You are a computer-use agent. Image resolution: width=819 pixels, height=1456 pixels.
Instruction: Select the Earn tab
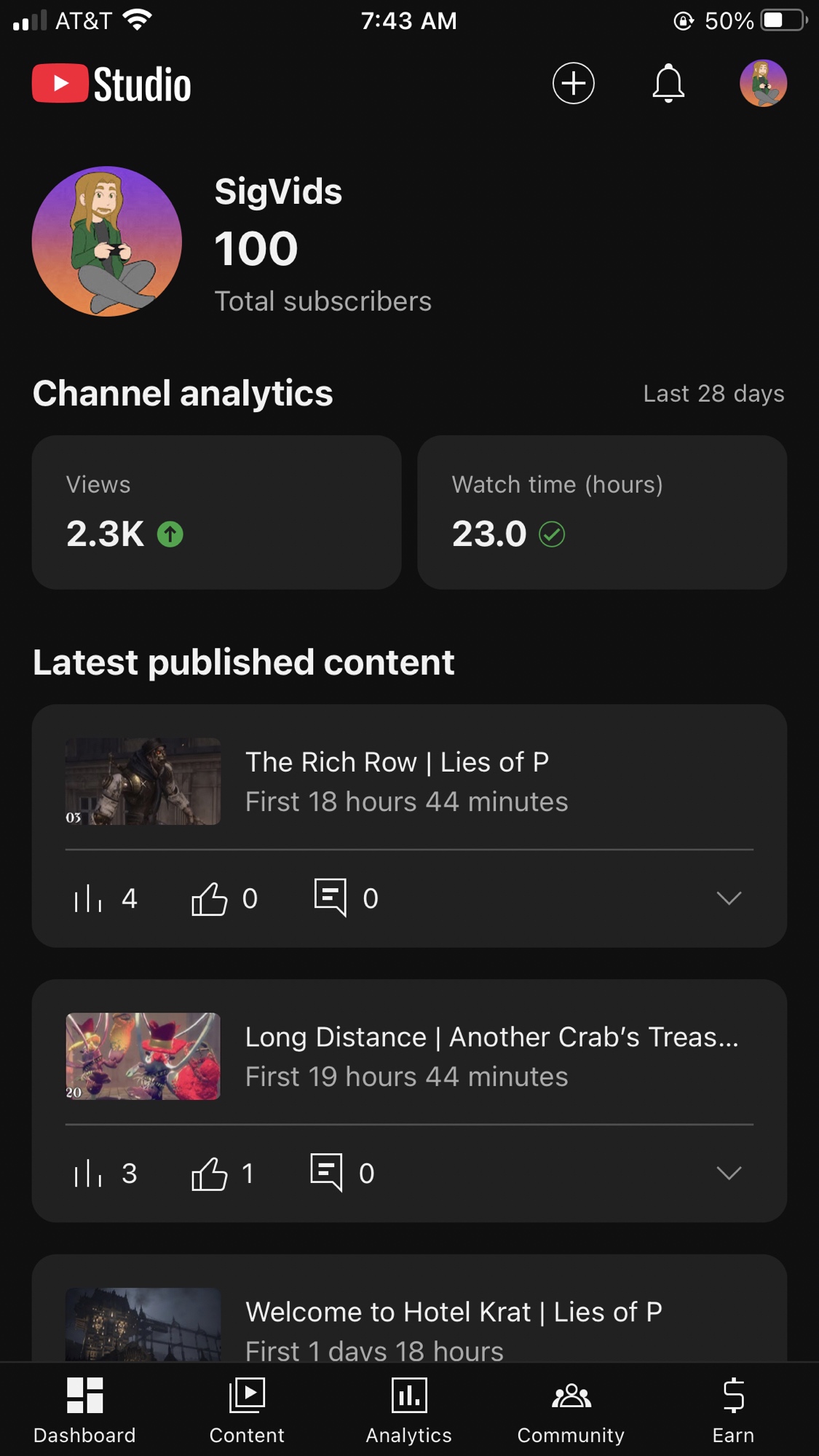(732, 1410)
